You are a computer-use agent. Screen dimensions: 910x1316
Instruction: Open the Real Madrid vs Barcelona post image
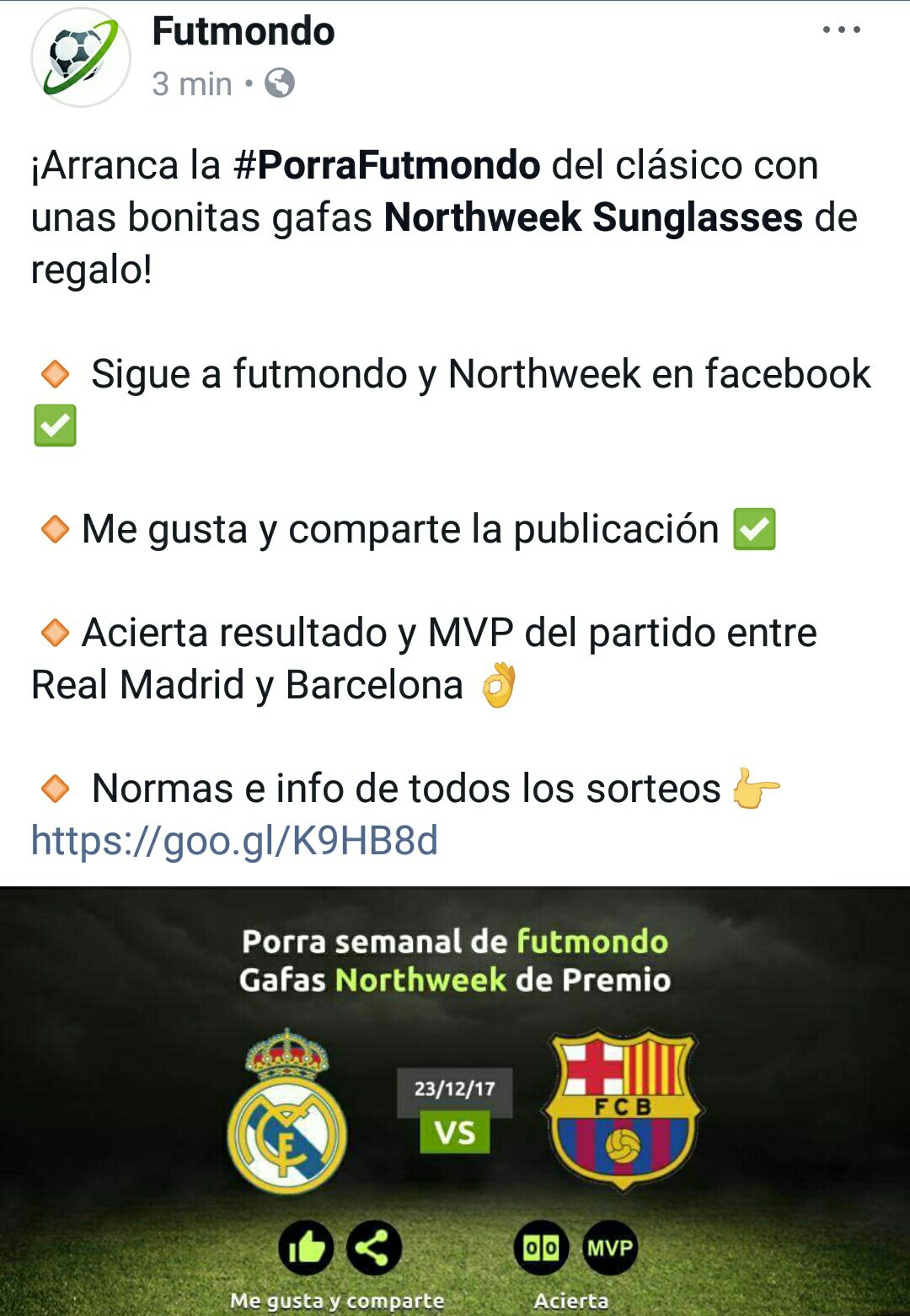(x=455, y=1099)
